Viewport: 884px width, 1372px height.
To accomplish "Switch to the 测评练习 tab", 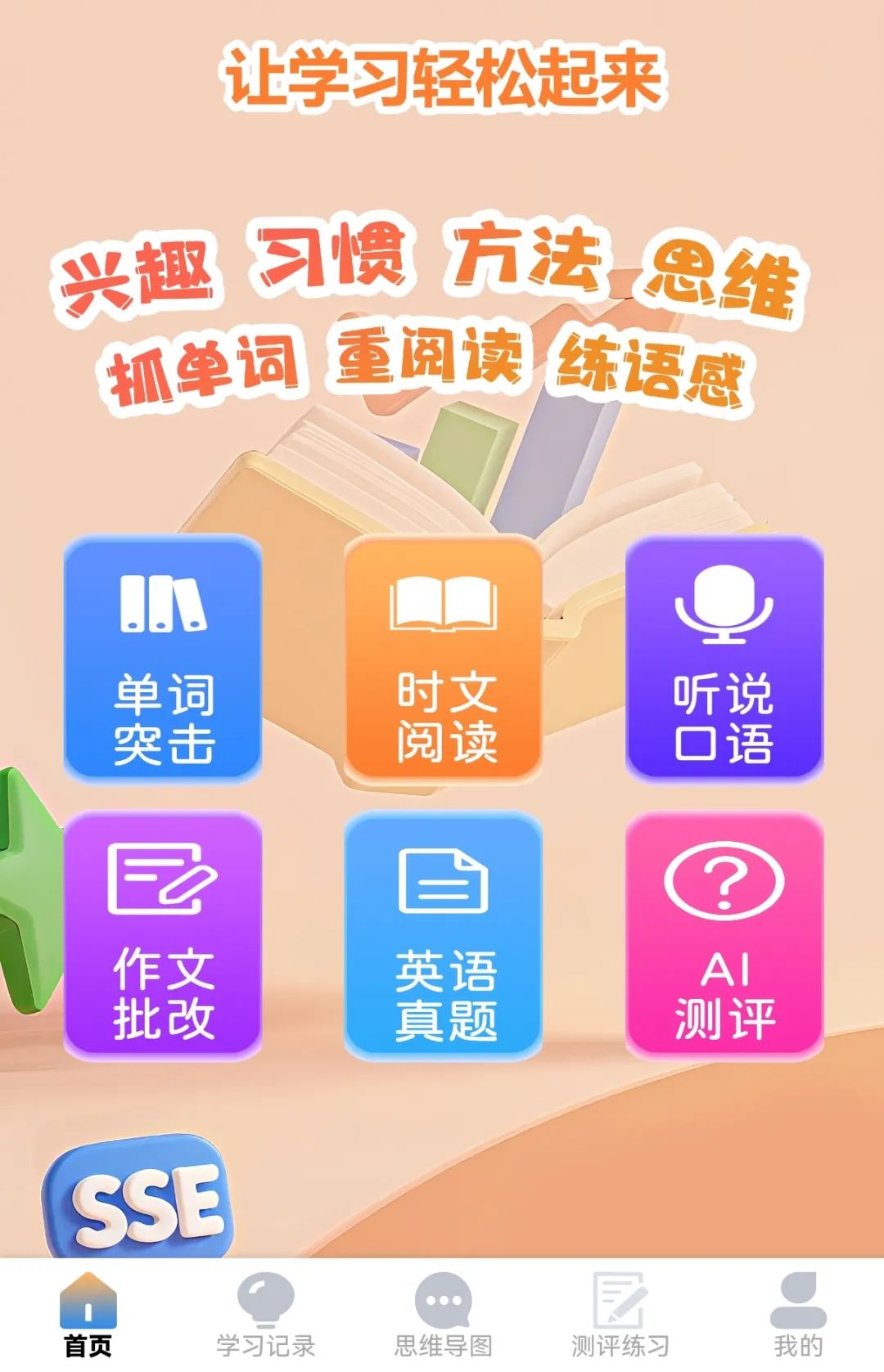I will pos(620,1314).
